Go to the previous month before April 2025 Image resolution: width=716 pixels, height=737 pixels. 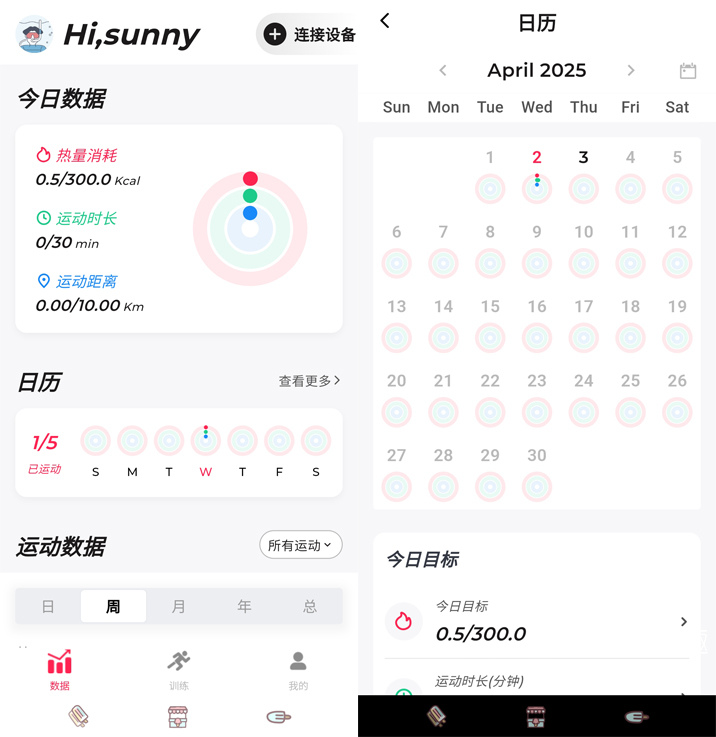coord(443,70)
